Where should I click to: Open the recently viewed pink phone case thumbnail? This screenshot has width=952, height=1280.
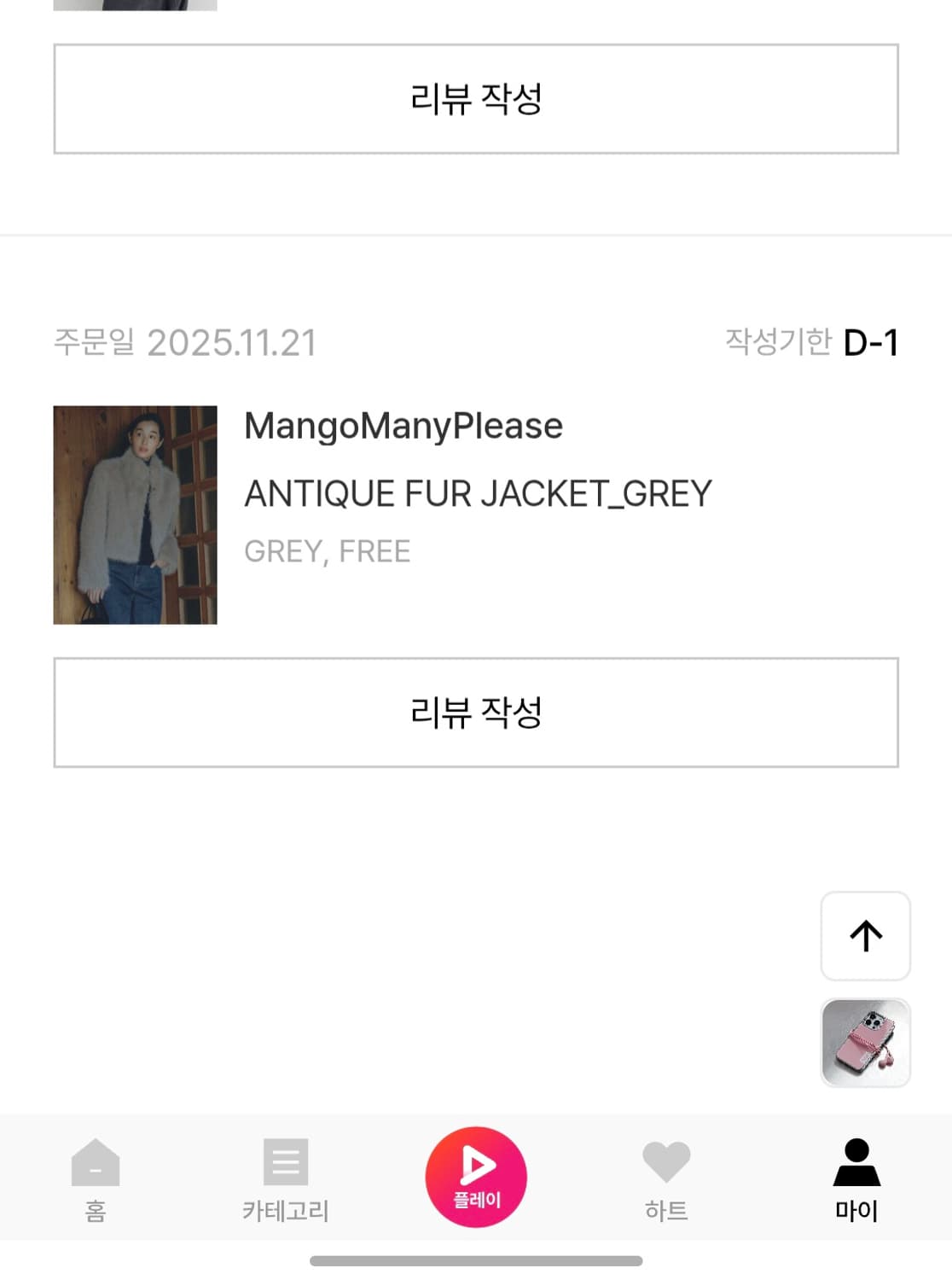pyautogui.click(x=866, y=1044)
